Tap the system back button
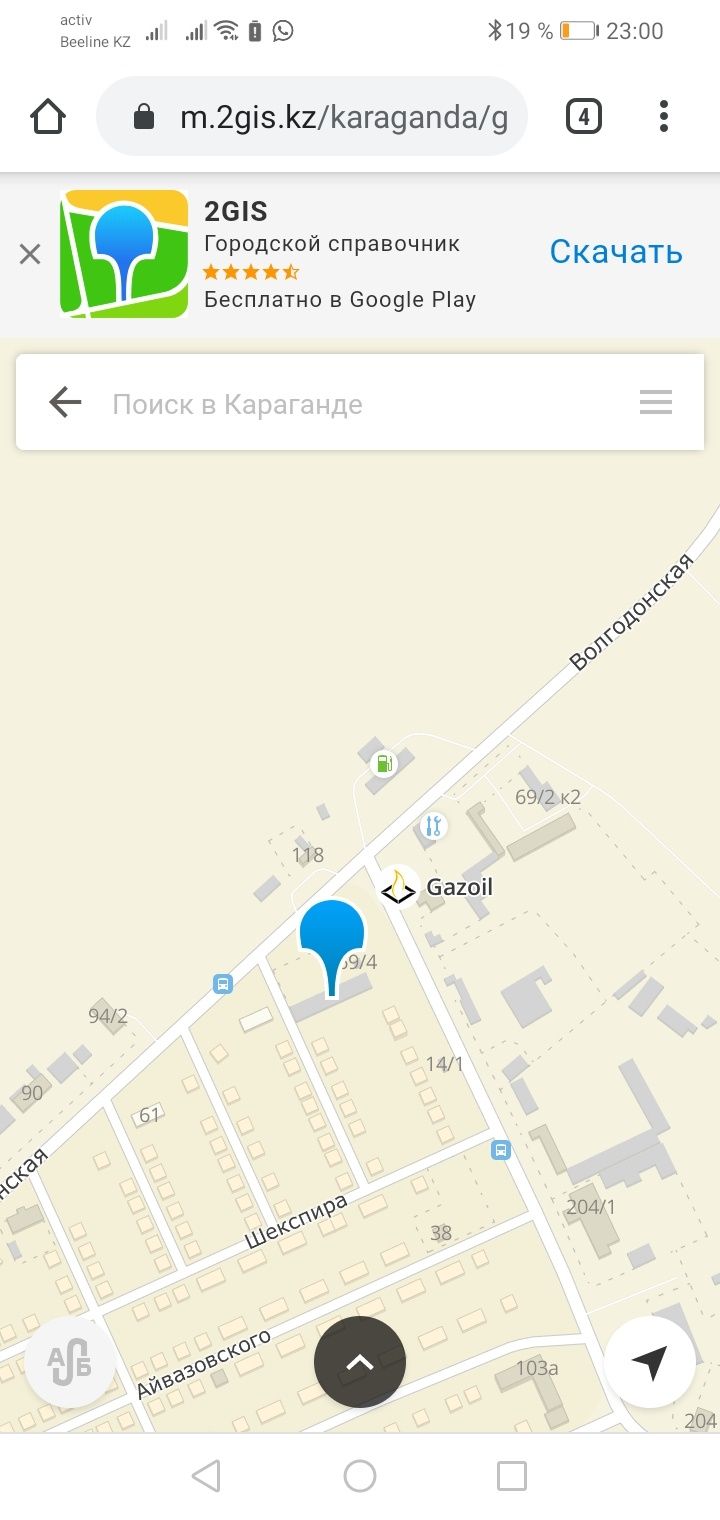720x1520 pixels. coord(206,1475)
